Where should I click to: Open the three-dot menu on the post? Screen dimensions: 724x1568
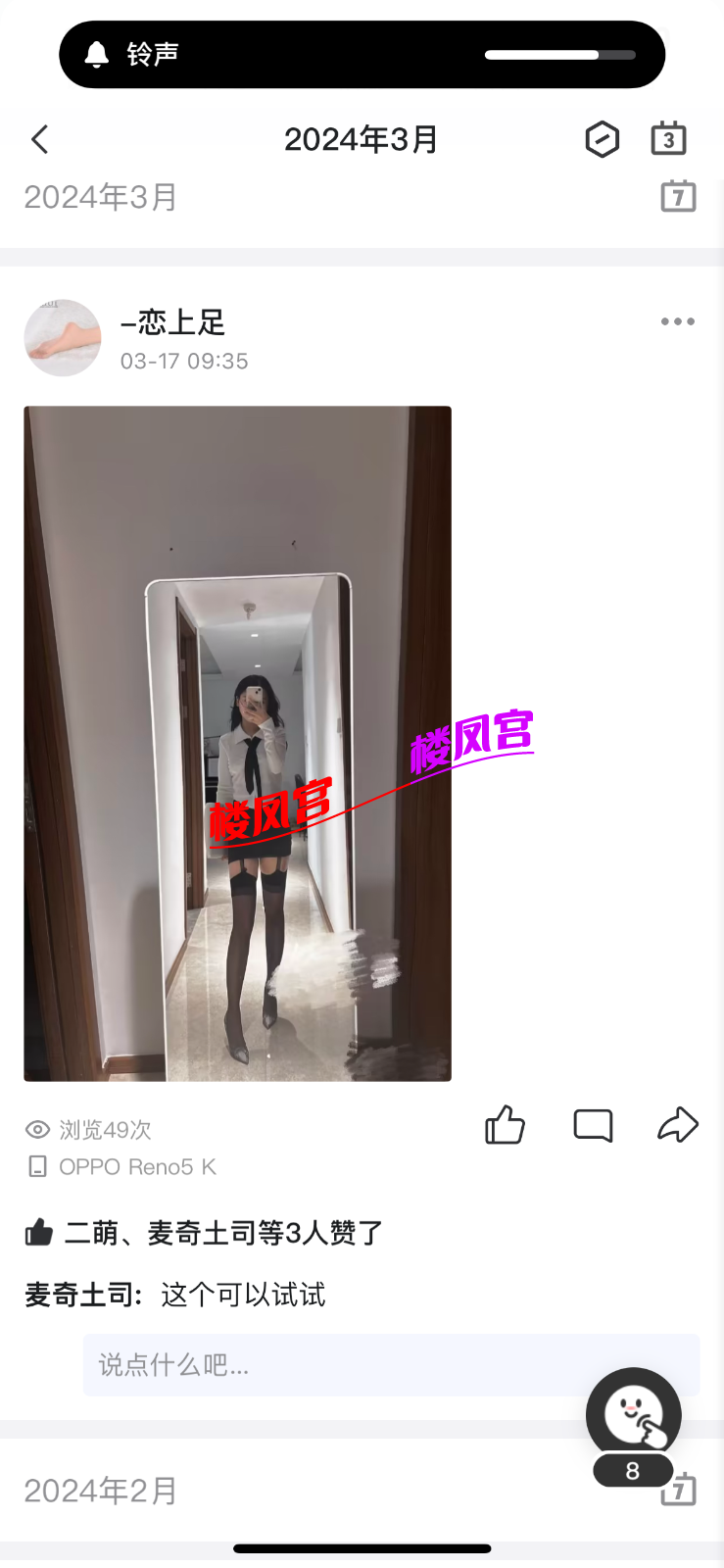pos(677,321)
